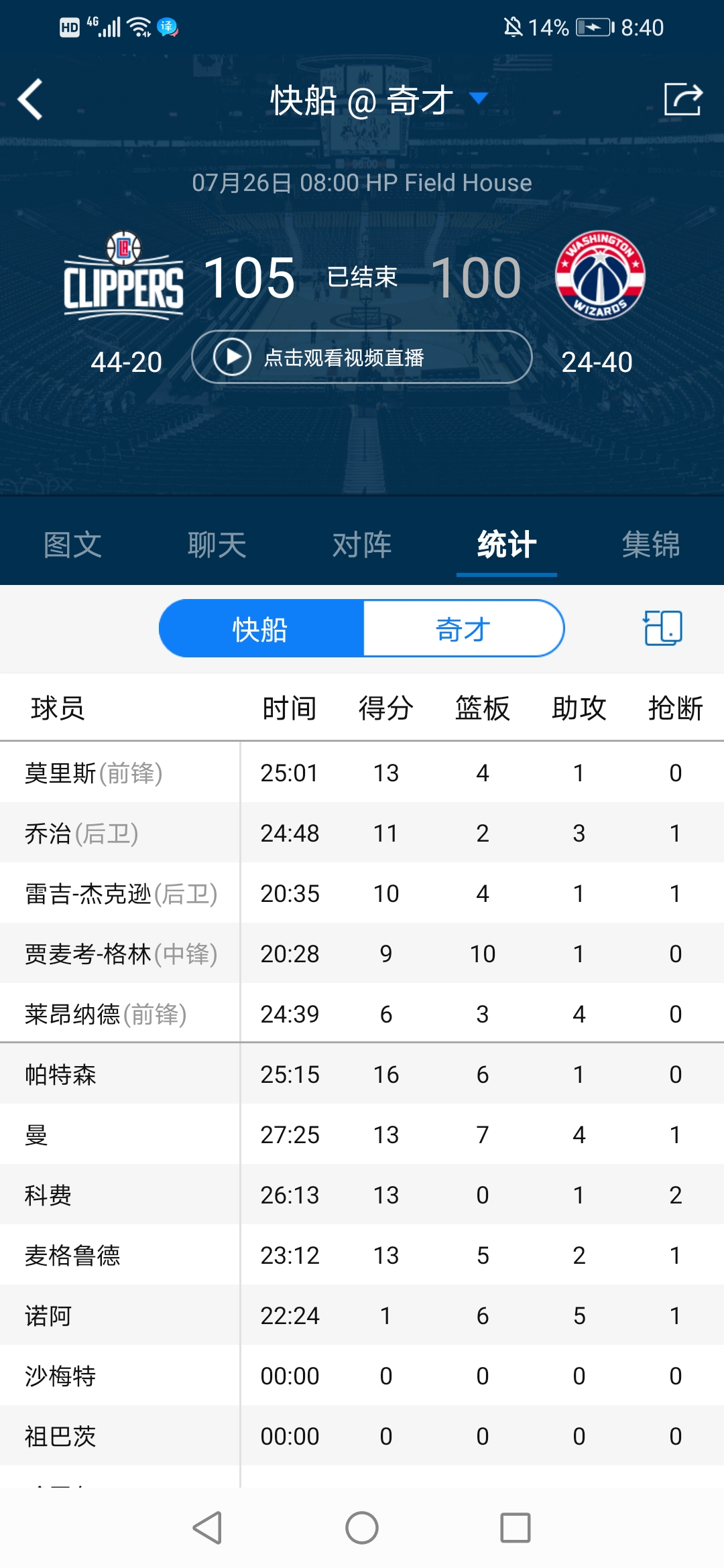Open the 聊天 tab
Viewport: 724px width, 1568px height.
click(217, 544)
